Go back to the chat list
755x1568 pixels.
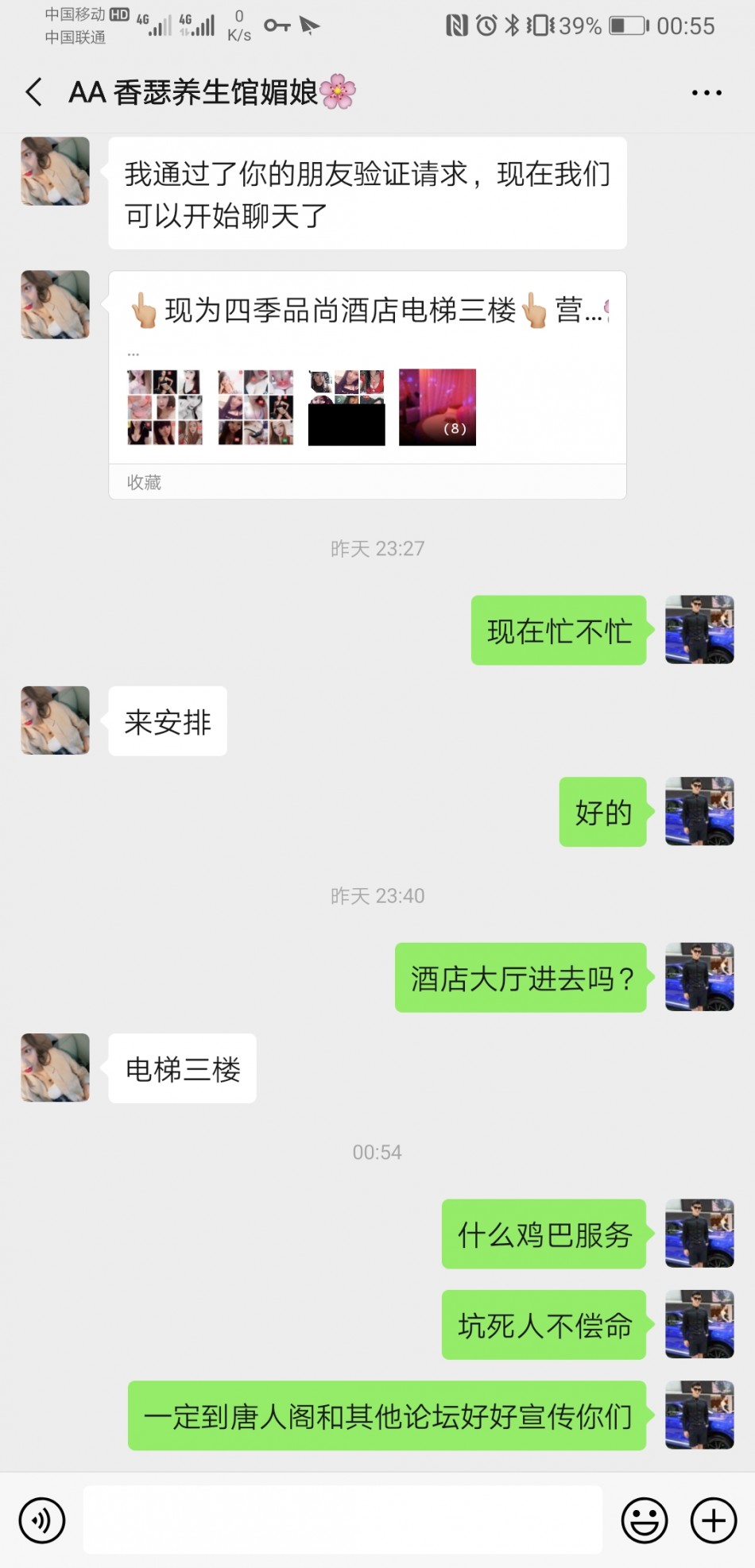coord(34,92)
